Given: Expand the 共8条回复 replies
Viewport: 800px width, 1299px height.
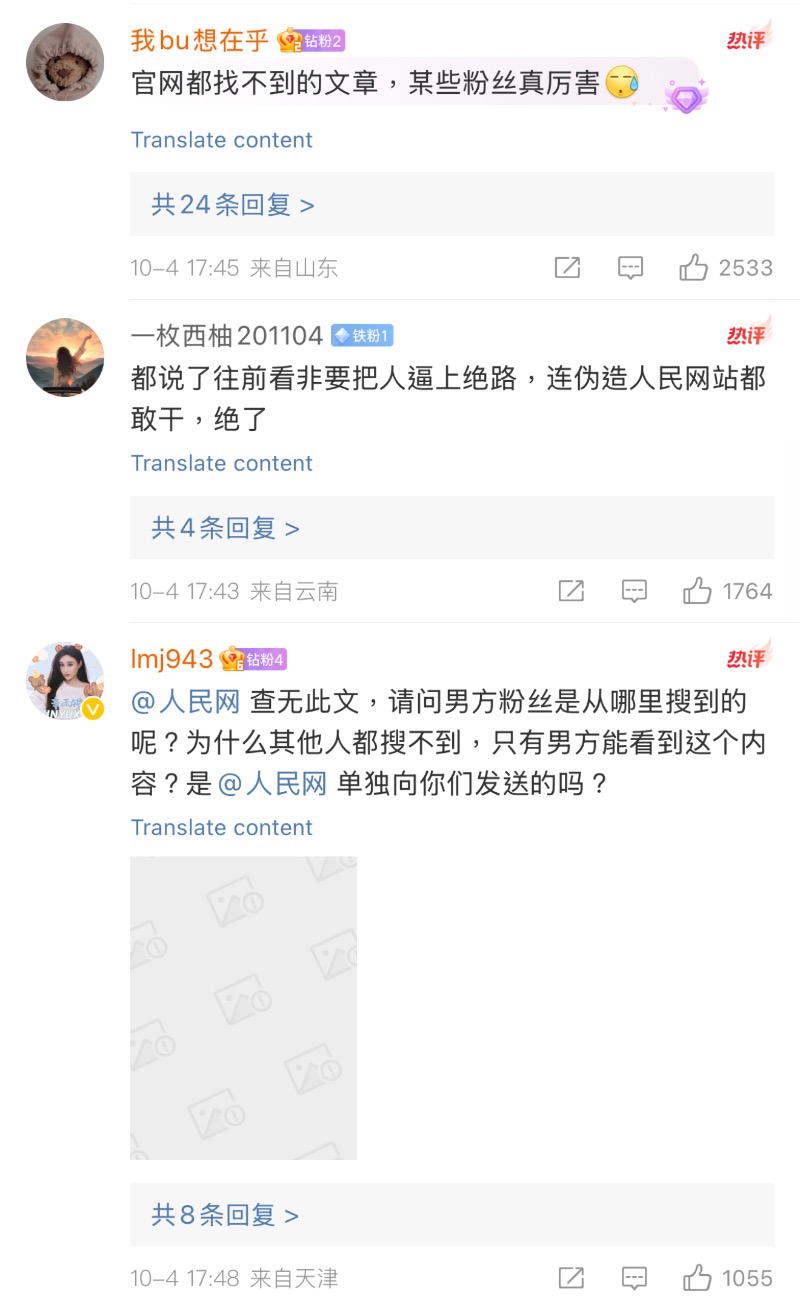Looking at the screenshot, I should tap(225, 1215).
